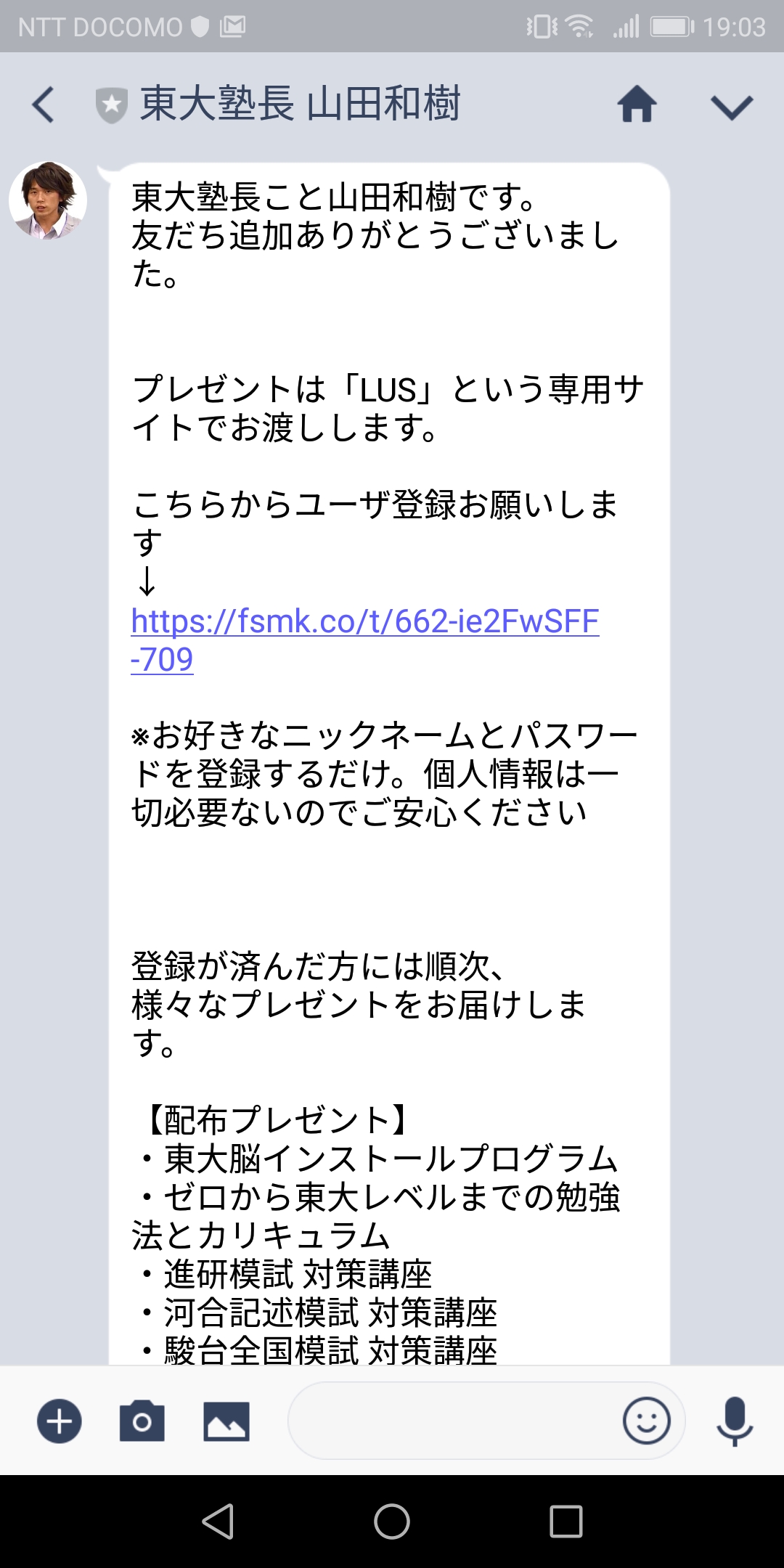Open the account home icon

pos(637,103)
